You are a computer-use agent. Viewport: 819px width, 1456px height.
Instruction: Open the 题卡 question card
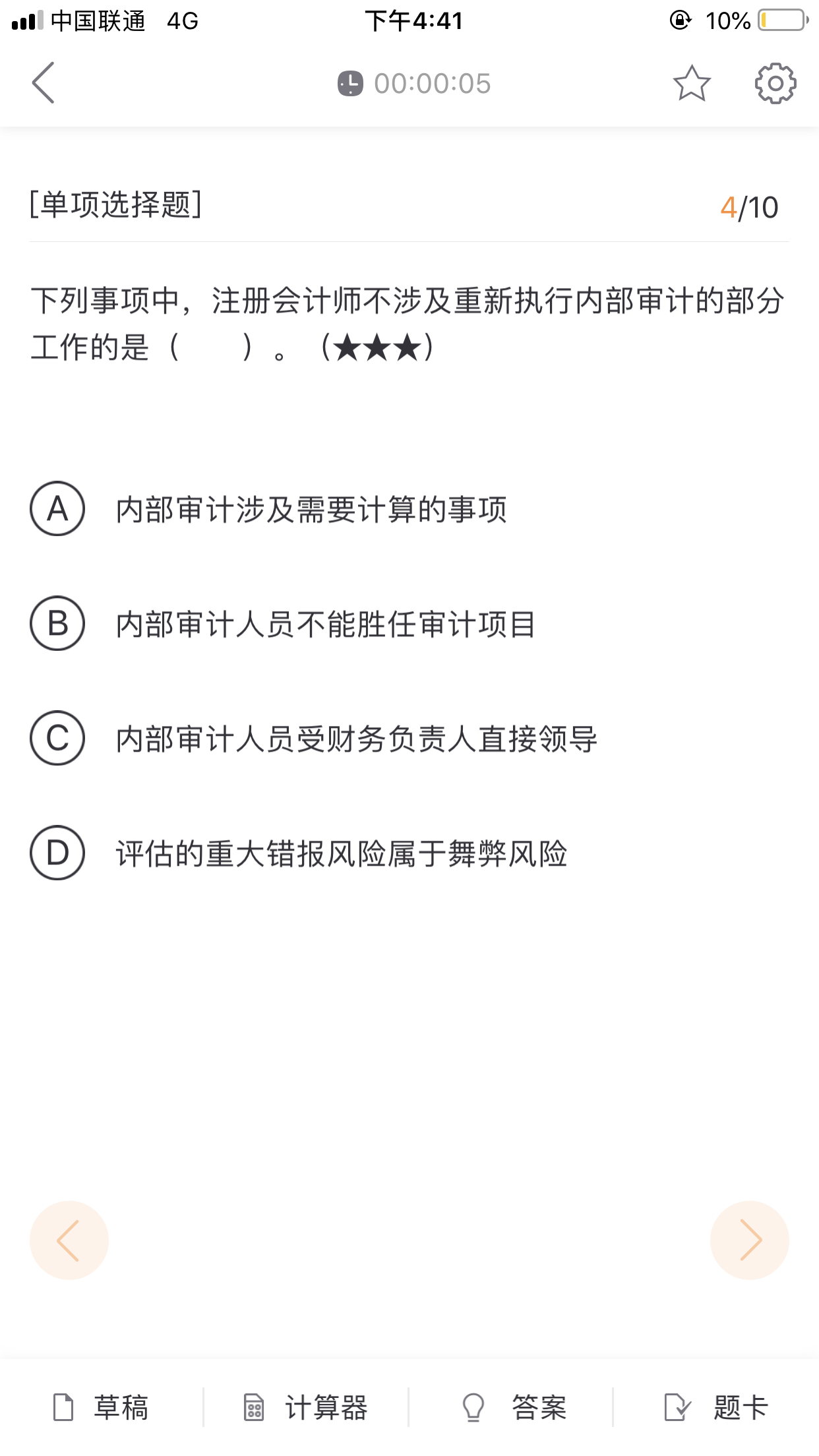716,1408
